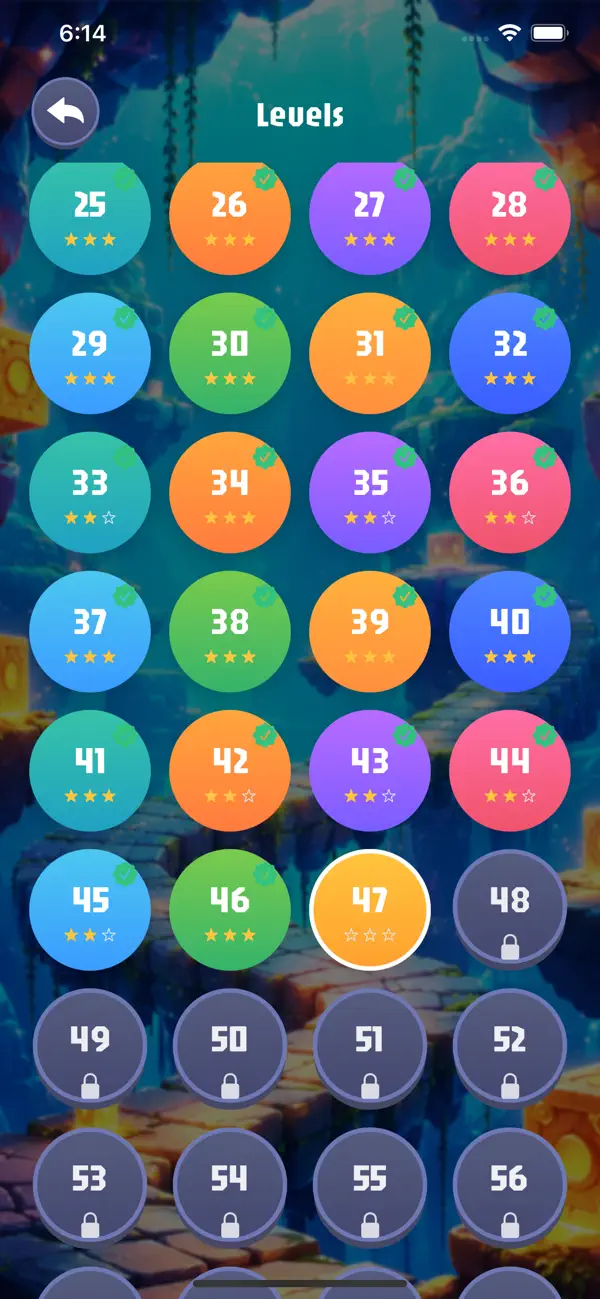Screen dimensions: 600x1299
Task: Select locked level 56
Action: [x=510, y=1189]
